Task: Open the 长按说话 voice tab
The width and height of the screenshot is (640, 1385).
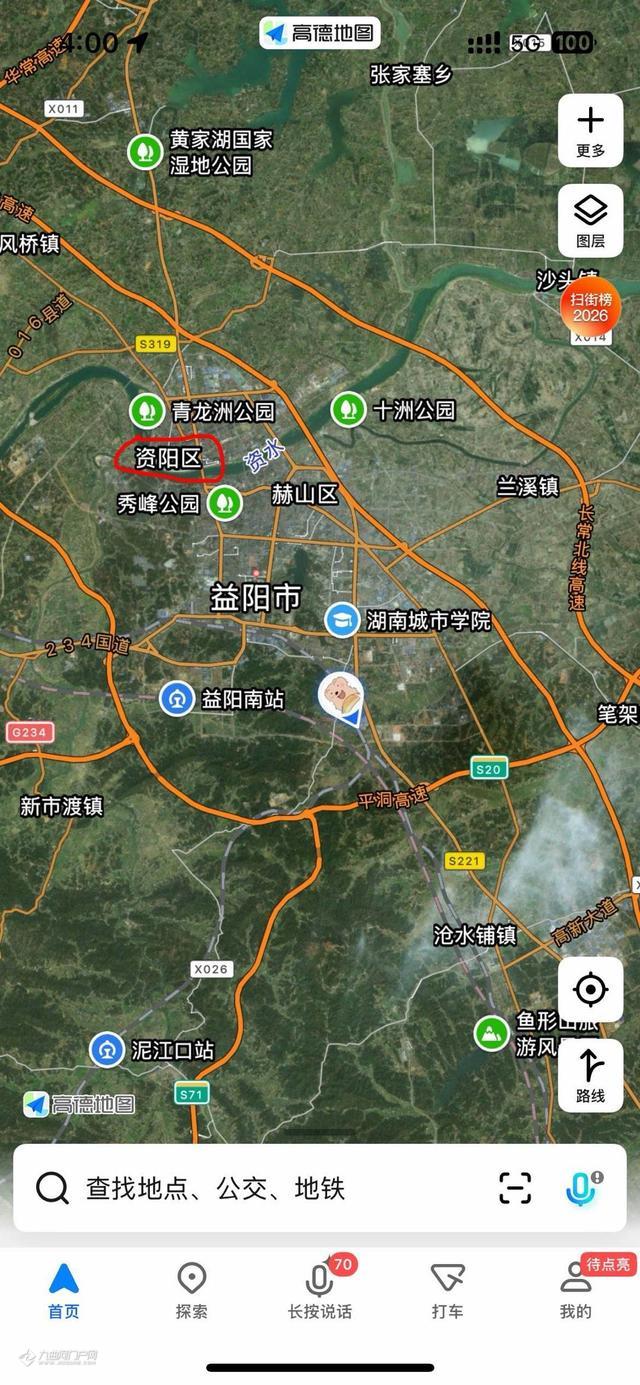Action: 319,1290
